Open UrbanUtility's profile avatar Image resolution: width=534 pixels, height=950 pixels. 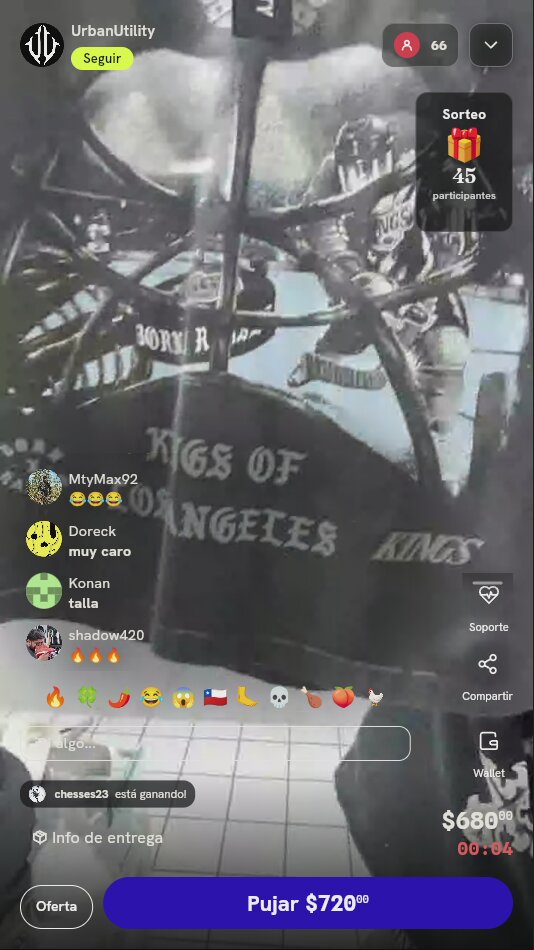42,45
